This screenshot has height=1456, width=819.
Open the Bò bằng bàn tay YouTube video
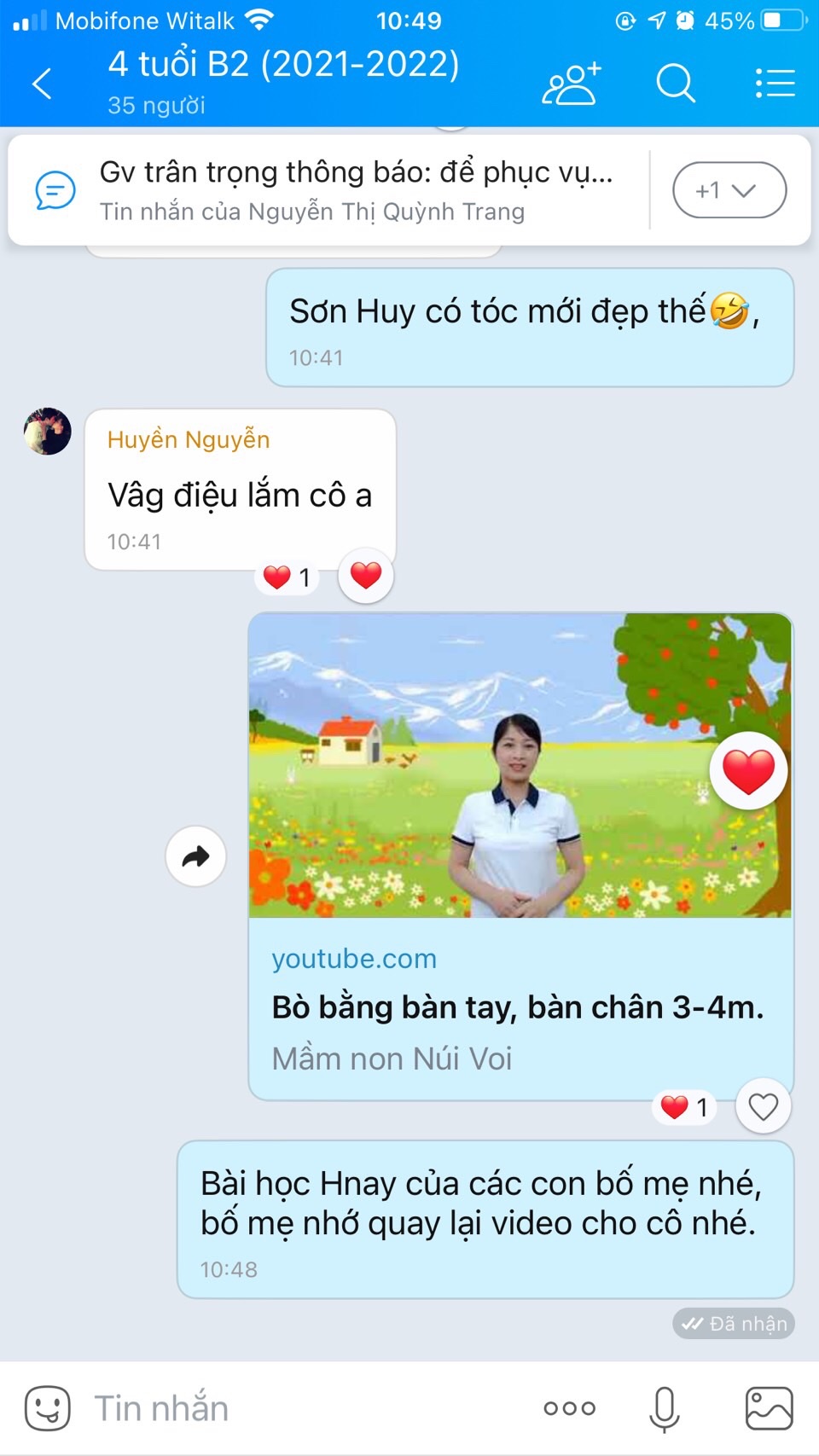coord(520,766)
